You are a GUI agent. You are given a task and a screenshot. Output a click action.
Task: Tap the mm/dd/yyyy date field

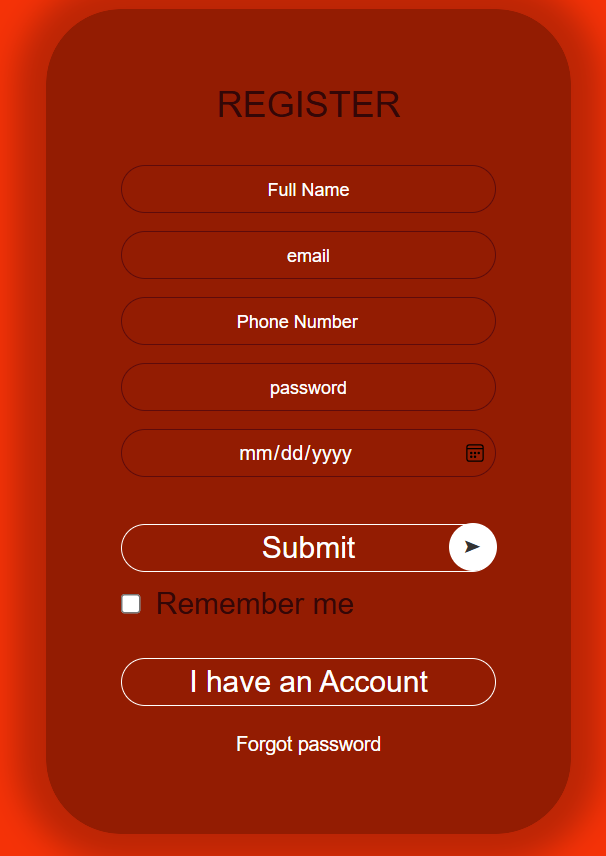[296, 453]
